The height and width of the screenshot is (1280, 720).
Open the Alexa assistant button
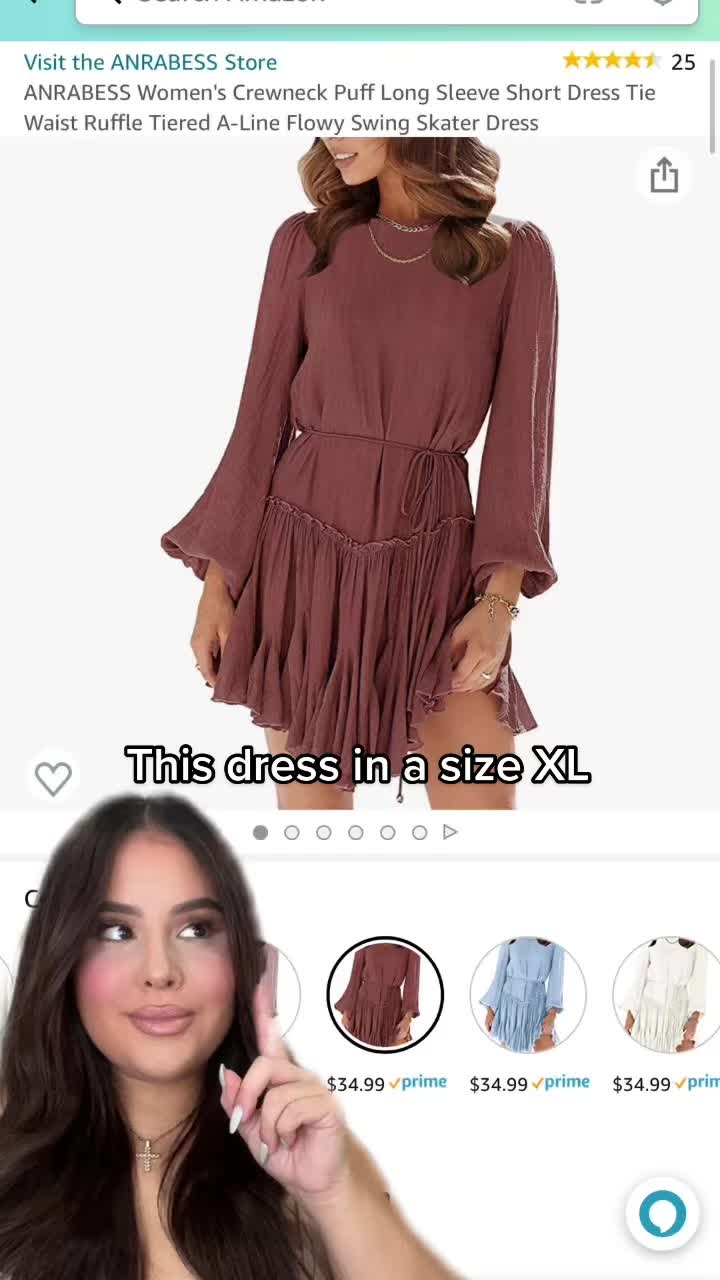click(662, 1215)
